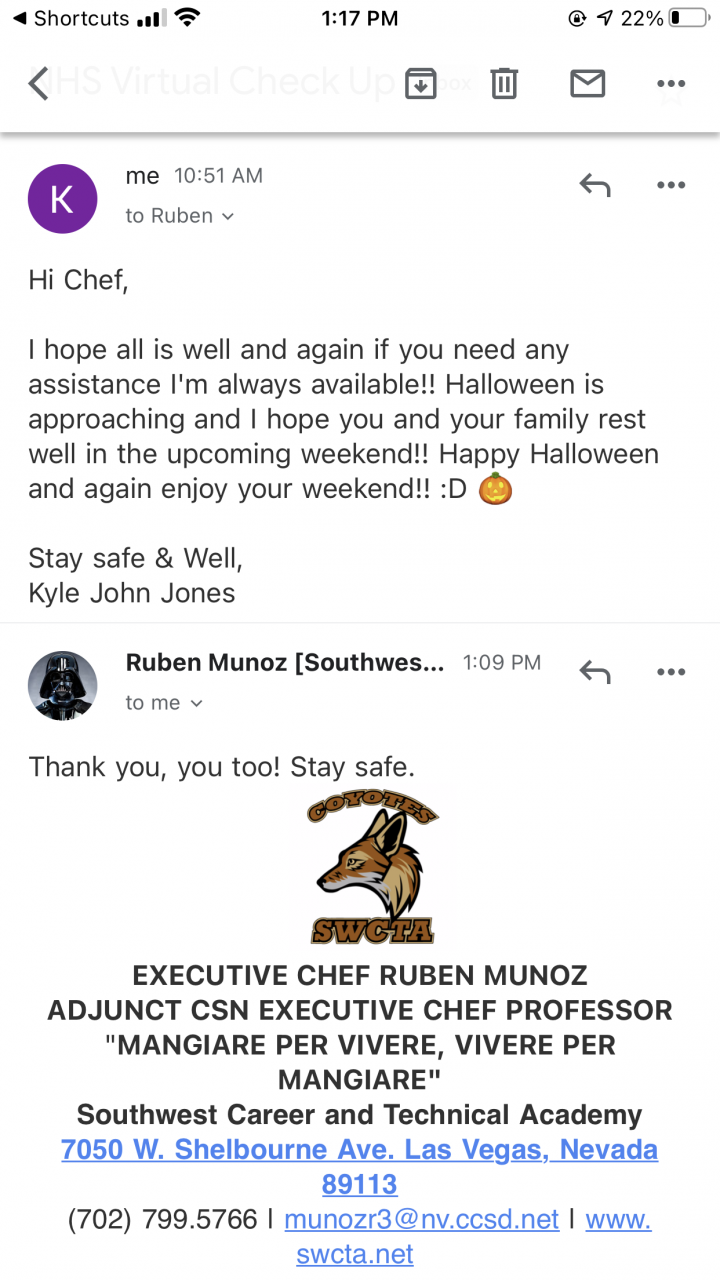Open more options on Ruben's message
The height and width of the screenshot is (1280, 720).
(x=671, y=672)
